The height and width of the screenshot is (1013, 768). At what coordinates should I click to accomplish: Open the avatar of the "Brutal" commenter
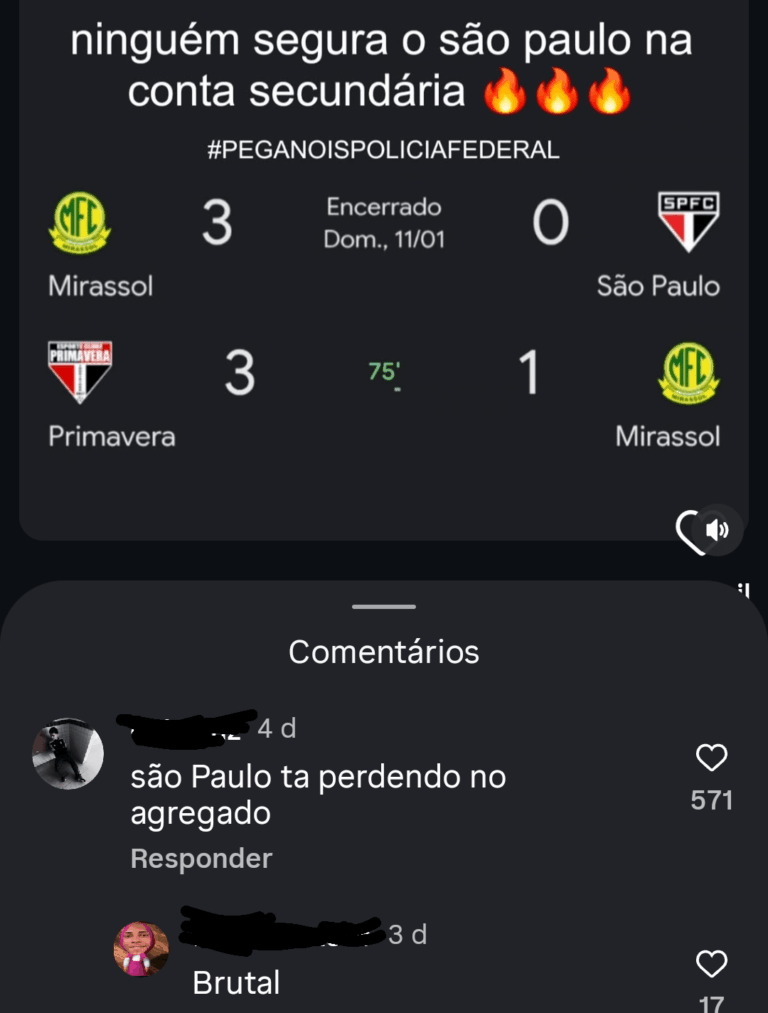[141, 948]
